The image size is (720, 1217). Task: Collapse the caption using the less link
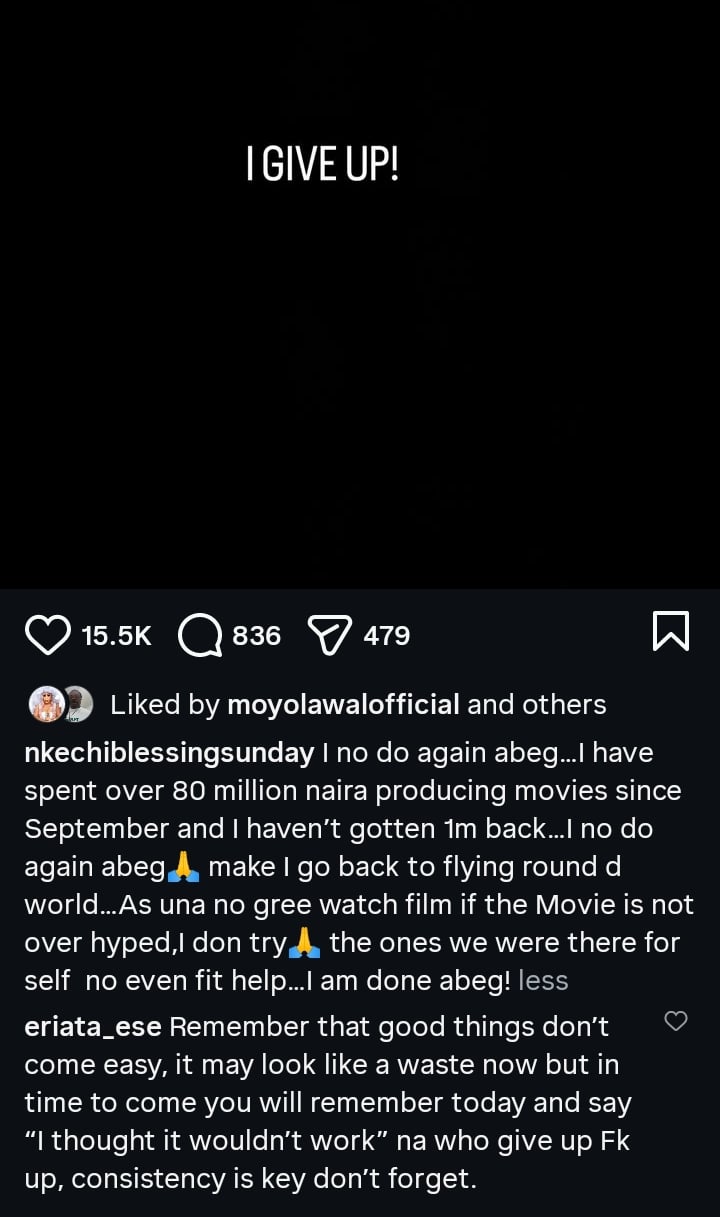543,981
